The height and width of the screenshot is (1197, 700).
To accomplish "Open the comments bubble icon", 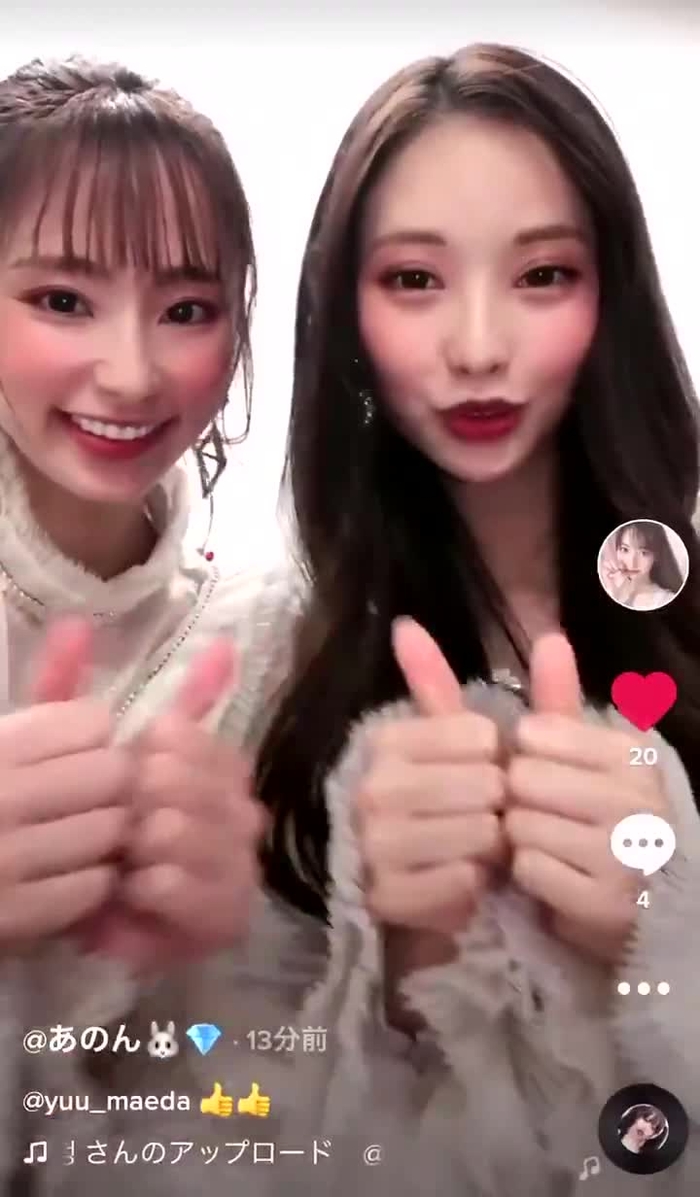I will [643, 845].
